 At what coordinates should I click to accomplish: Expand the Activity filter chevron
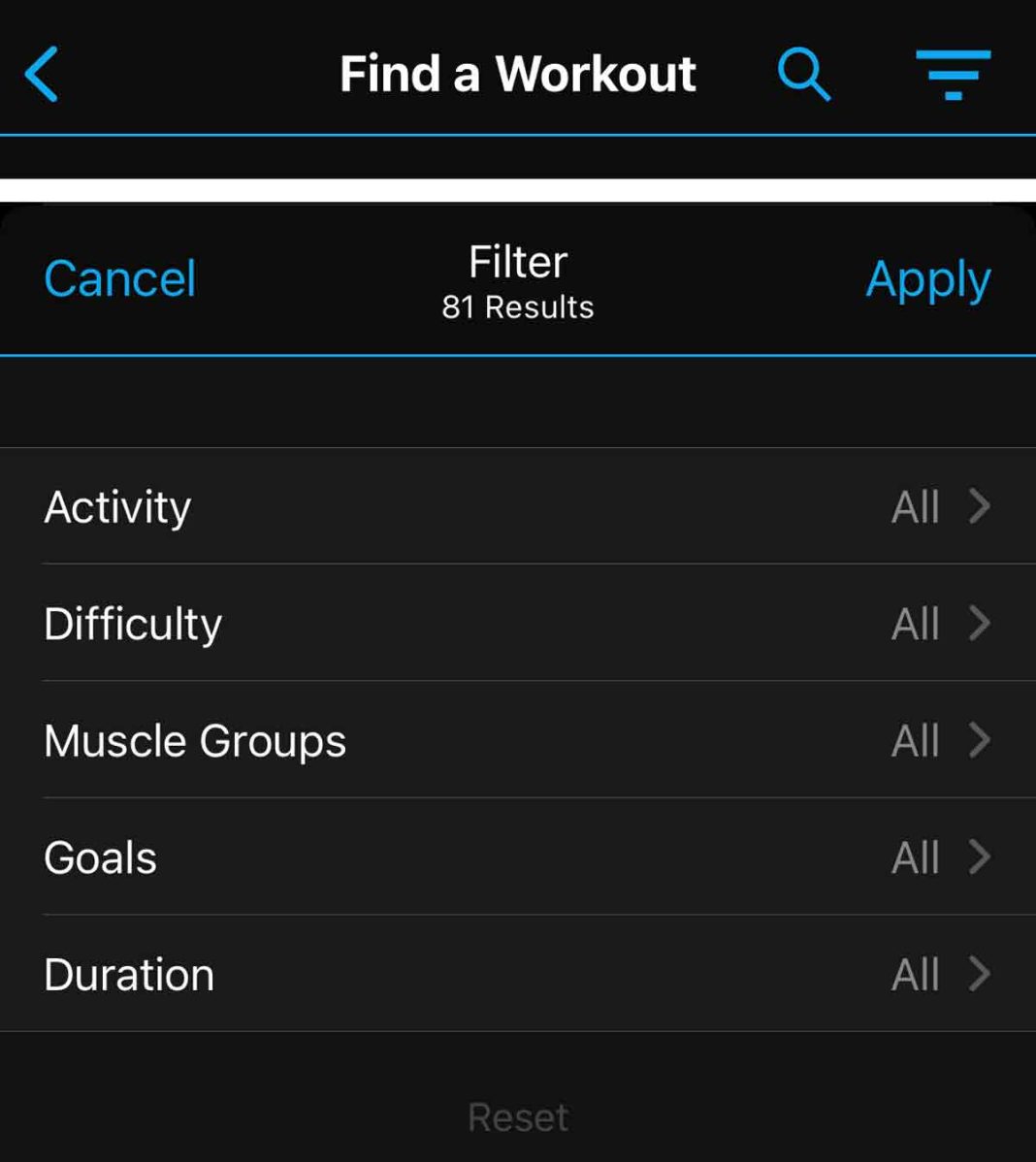pos(979,507)
